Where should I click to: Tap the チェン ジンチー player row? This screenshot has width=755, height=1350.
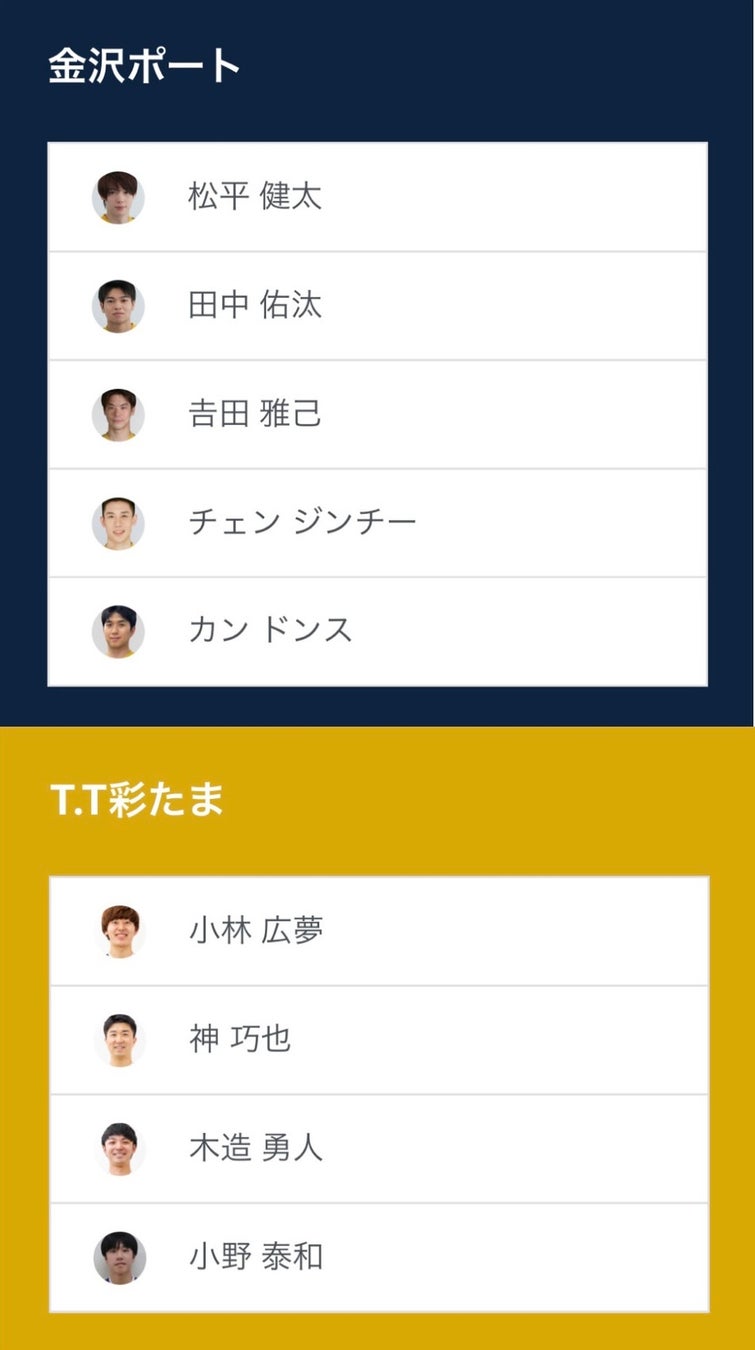coord(302,522)
